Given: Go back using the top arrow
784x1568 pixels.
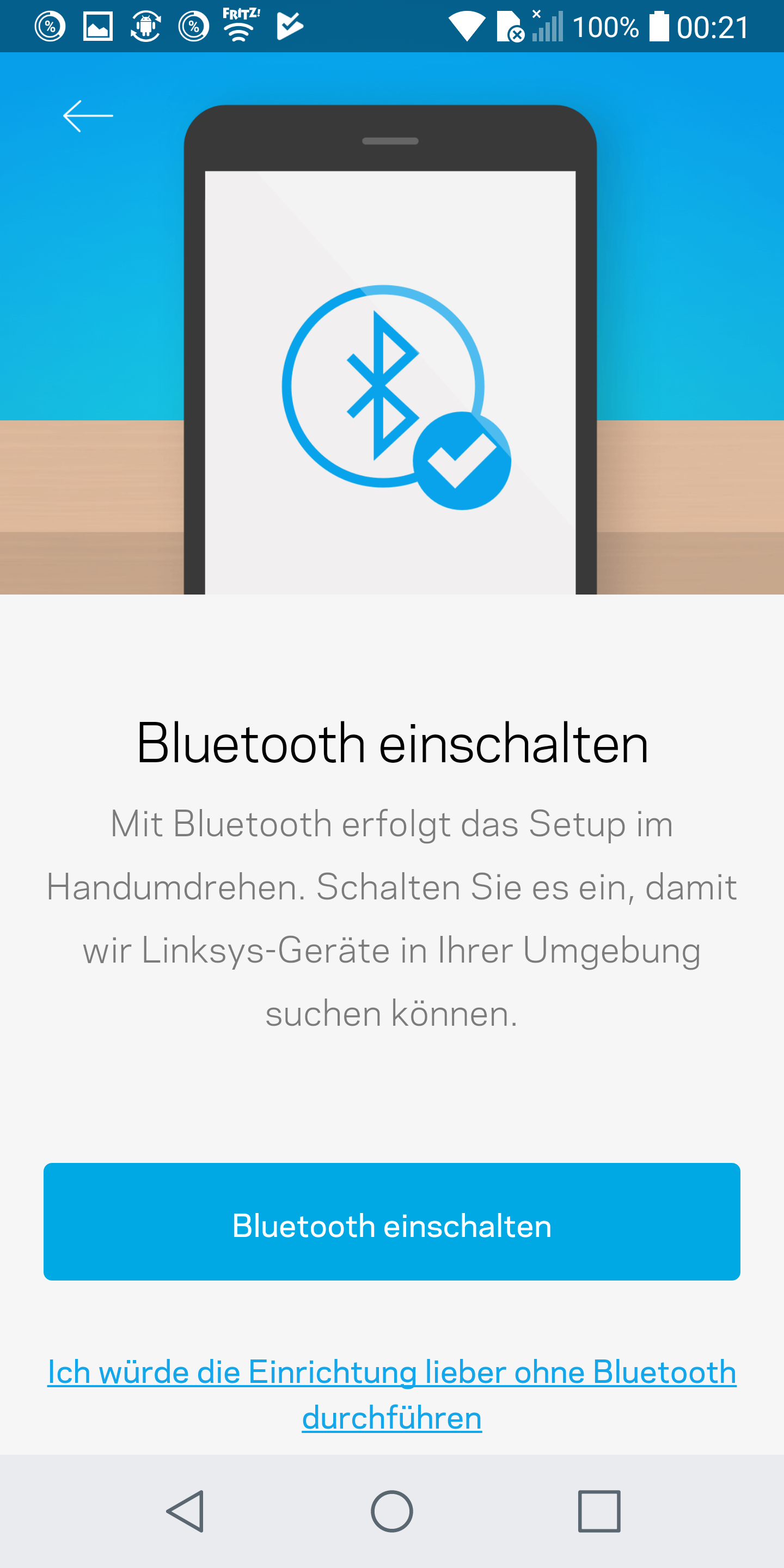Looking at the screenshot, I should click(x=88, y=115).
